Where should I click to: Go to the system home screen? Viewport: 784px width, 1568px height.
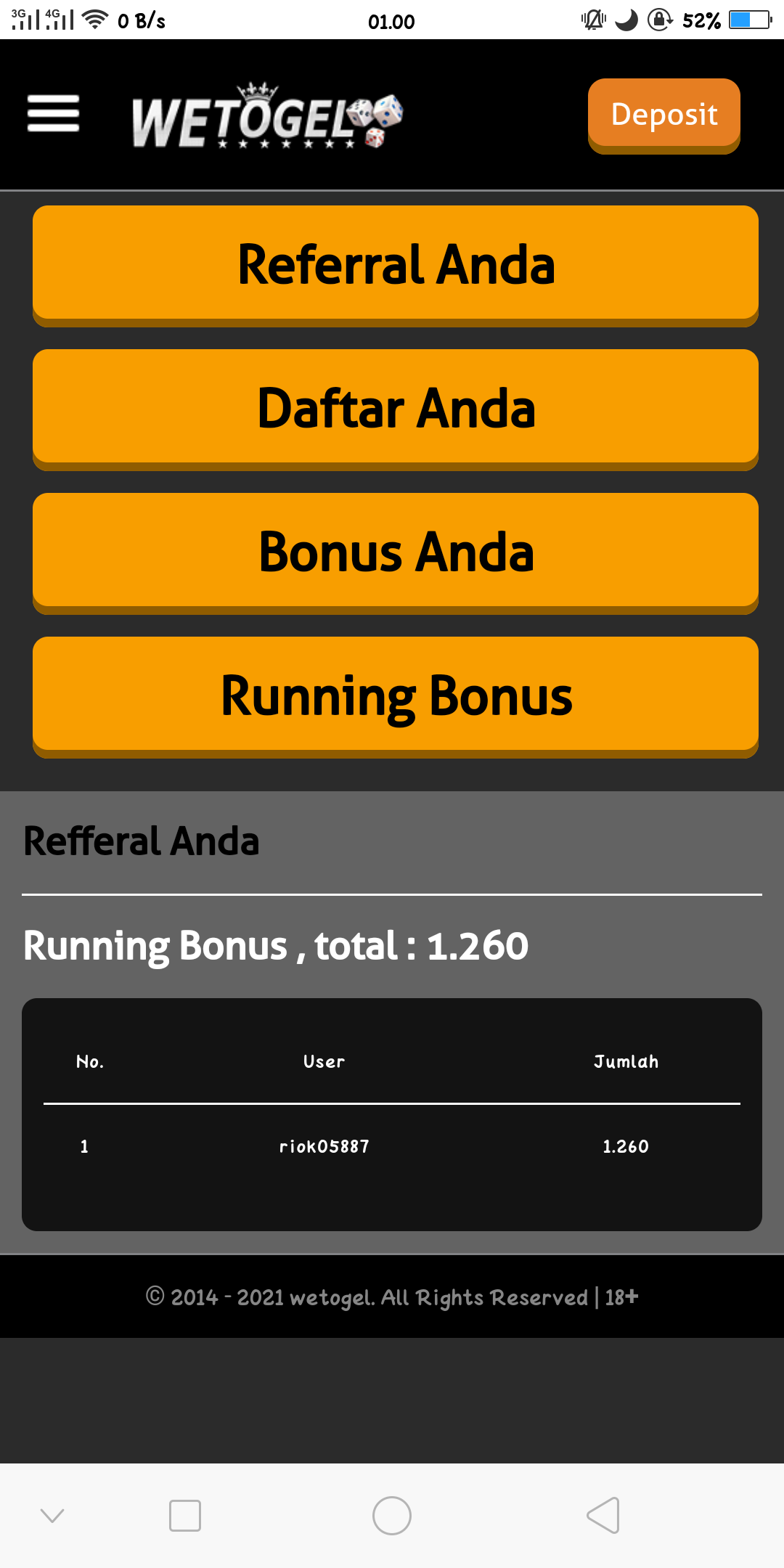392,1516
